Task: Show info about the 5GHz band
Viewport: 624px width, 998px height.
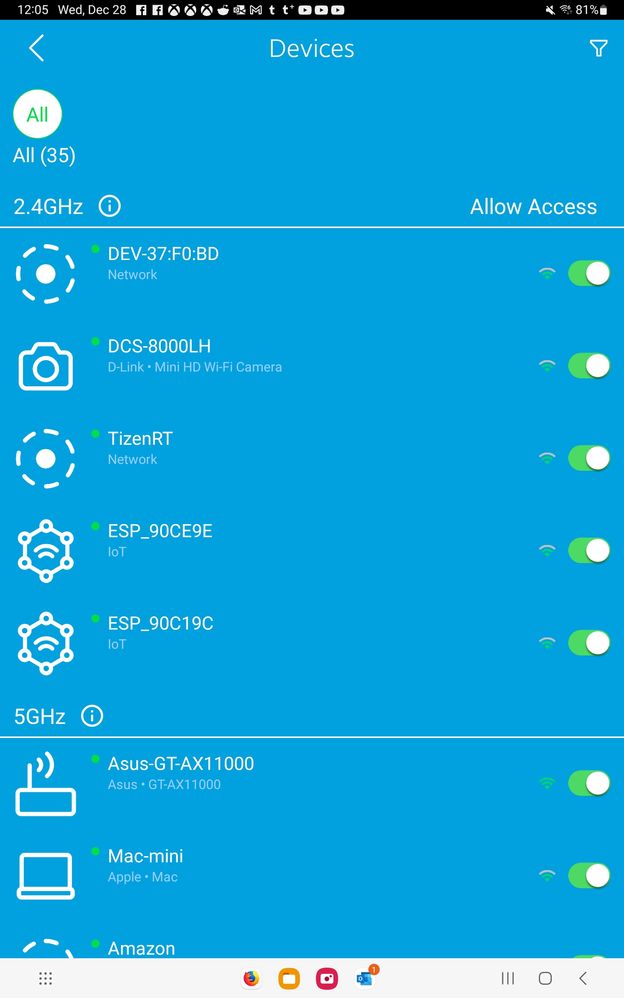Action: coord(92,717)
